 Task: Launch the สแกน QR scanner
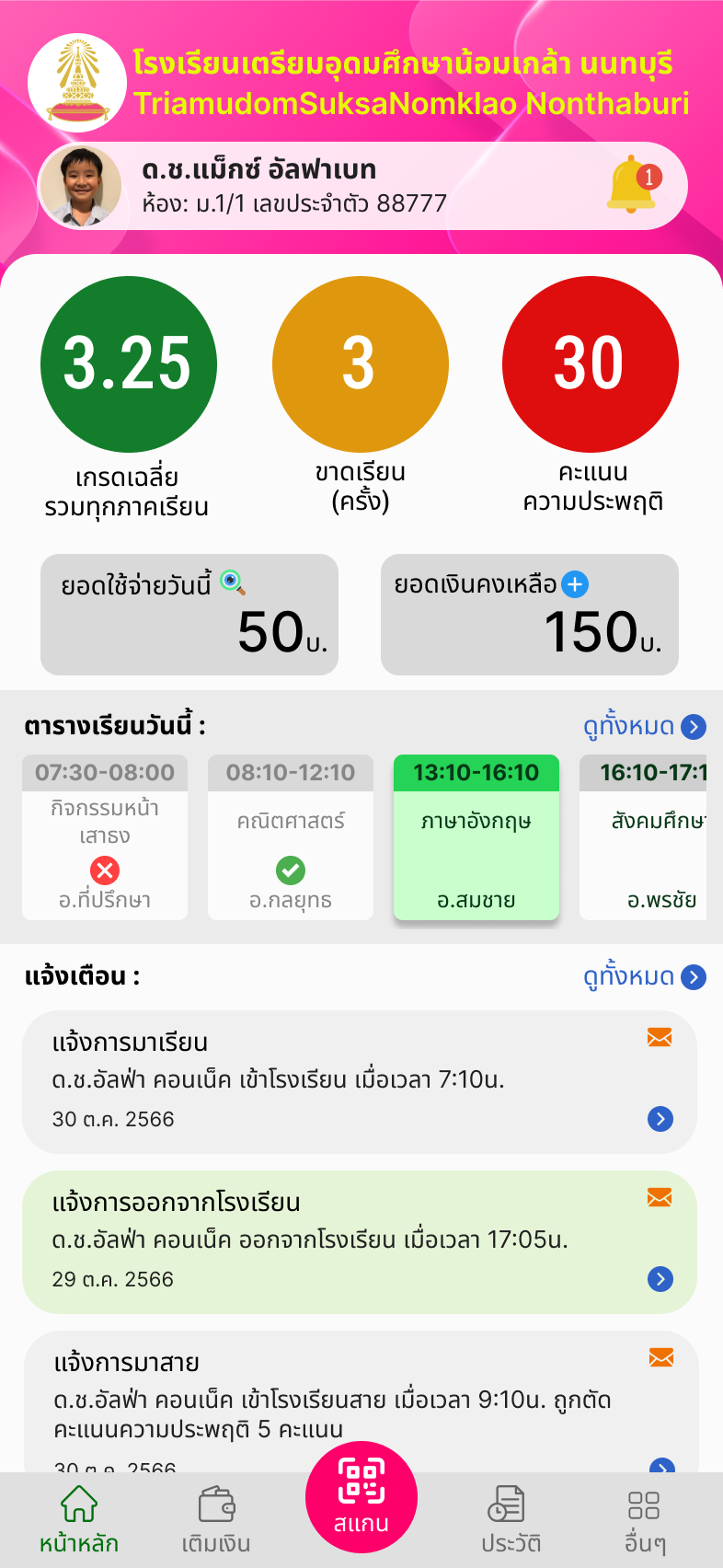tap(361, 1496)
